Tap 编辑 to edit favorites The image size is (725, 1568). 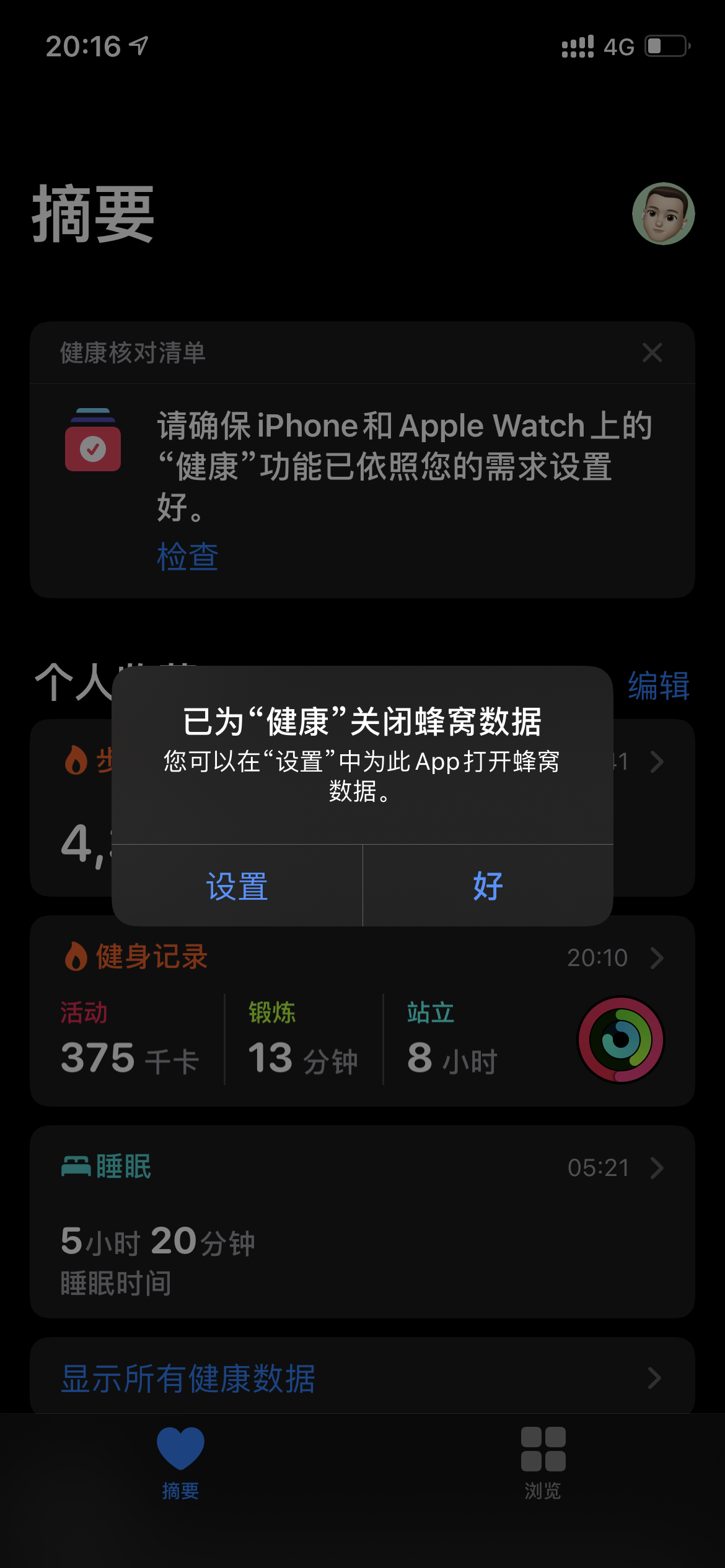pos(658,686)
